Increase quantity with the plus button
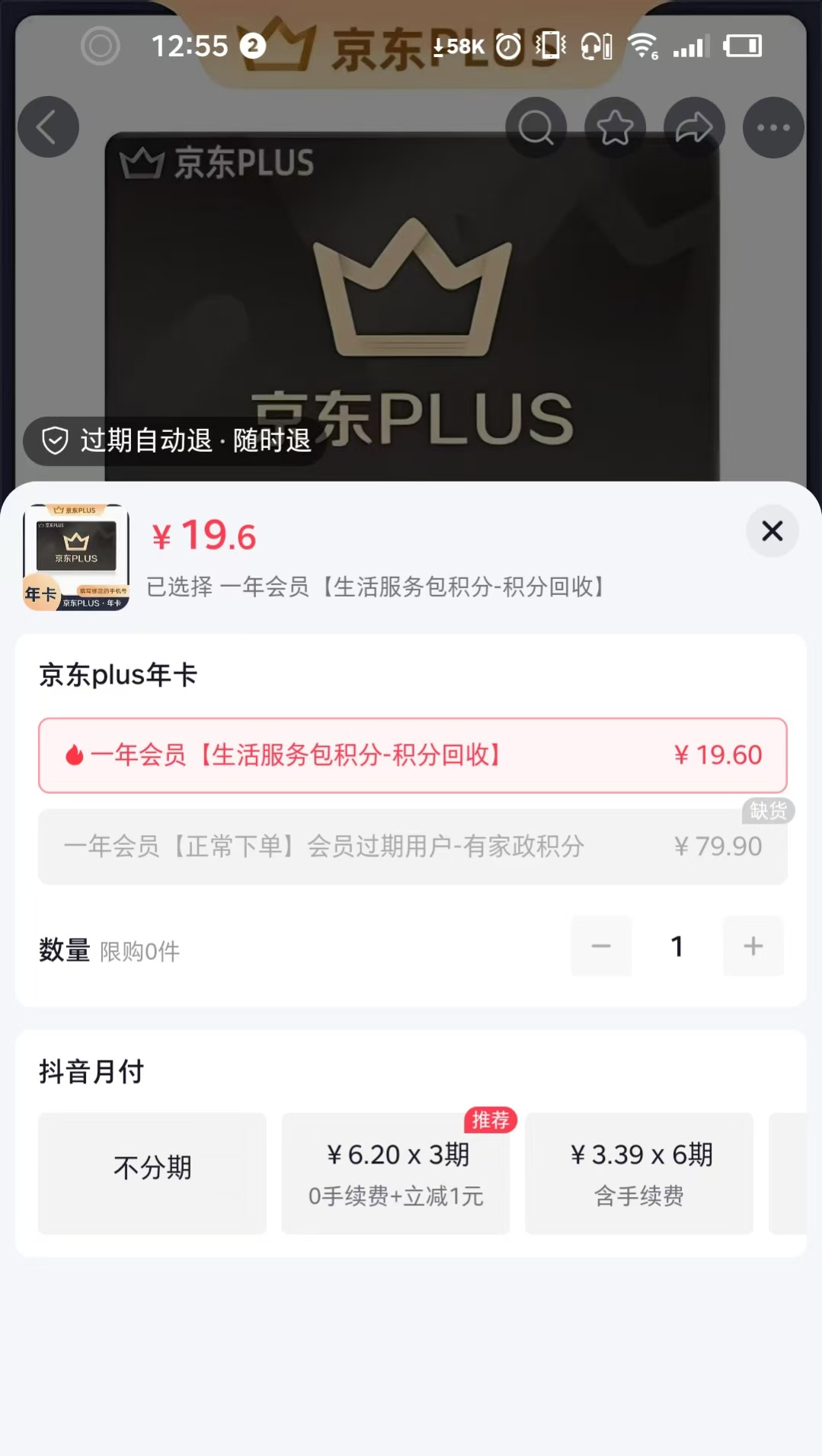Screen dimensions: 822x1456 [x=753, y=946]
